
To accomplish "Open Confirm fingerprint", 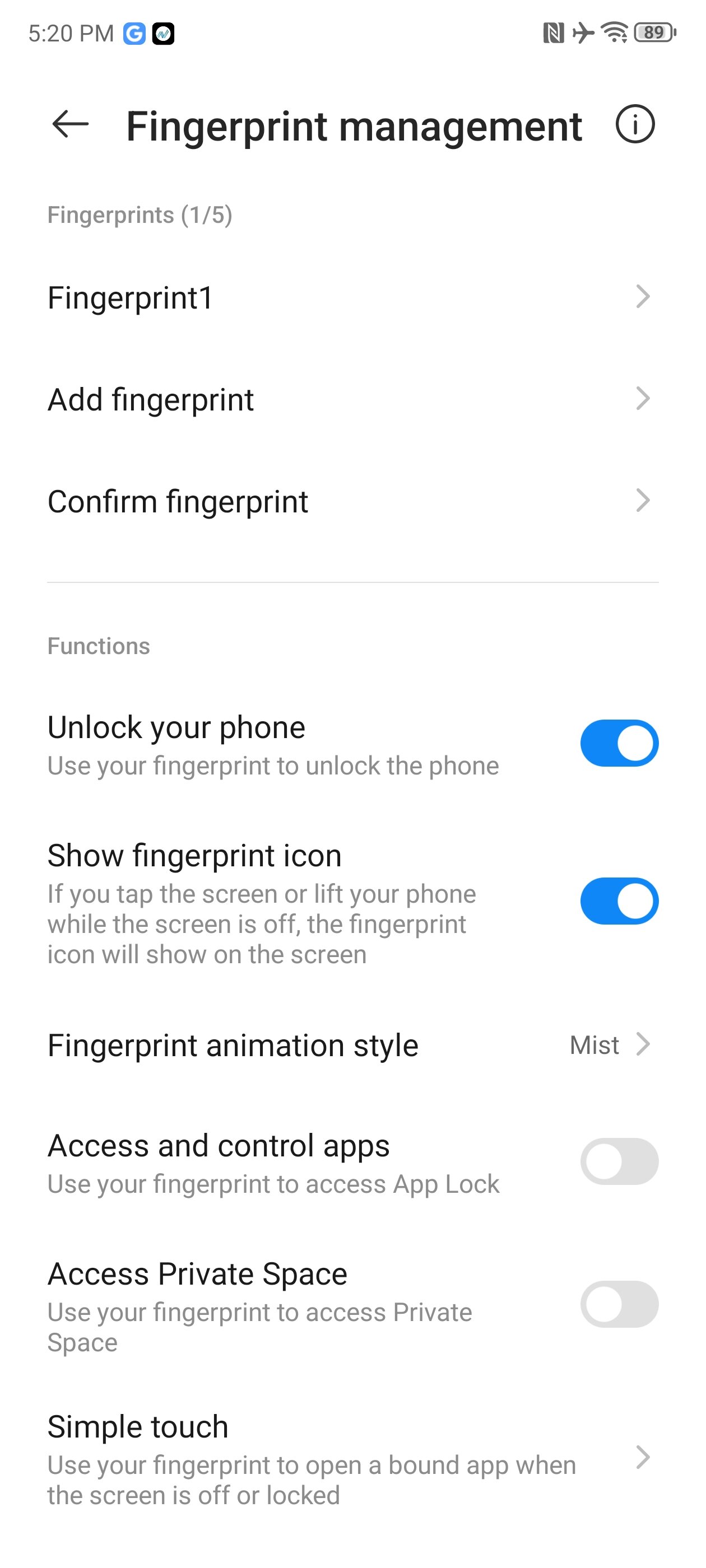I will [x=352, y=501].
